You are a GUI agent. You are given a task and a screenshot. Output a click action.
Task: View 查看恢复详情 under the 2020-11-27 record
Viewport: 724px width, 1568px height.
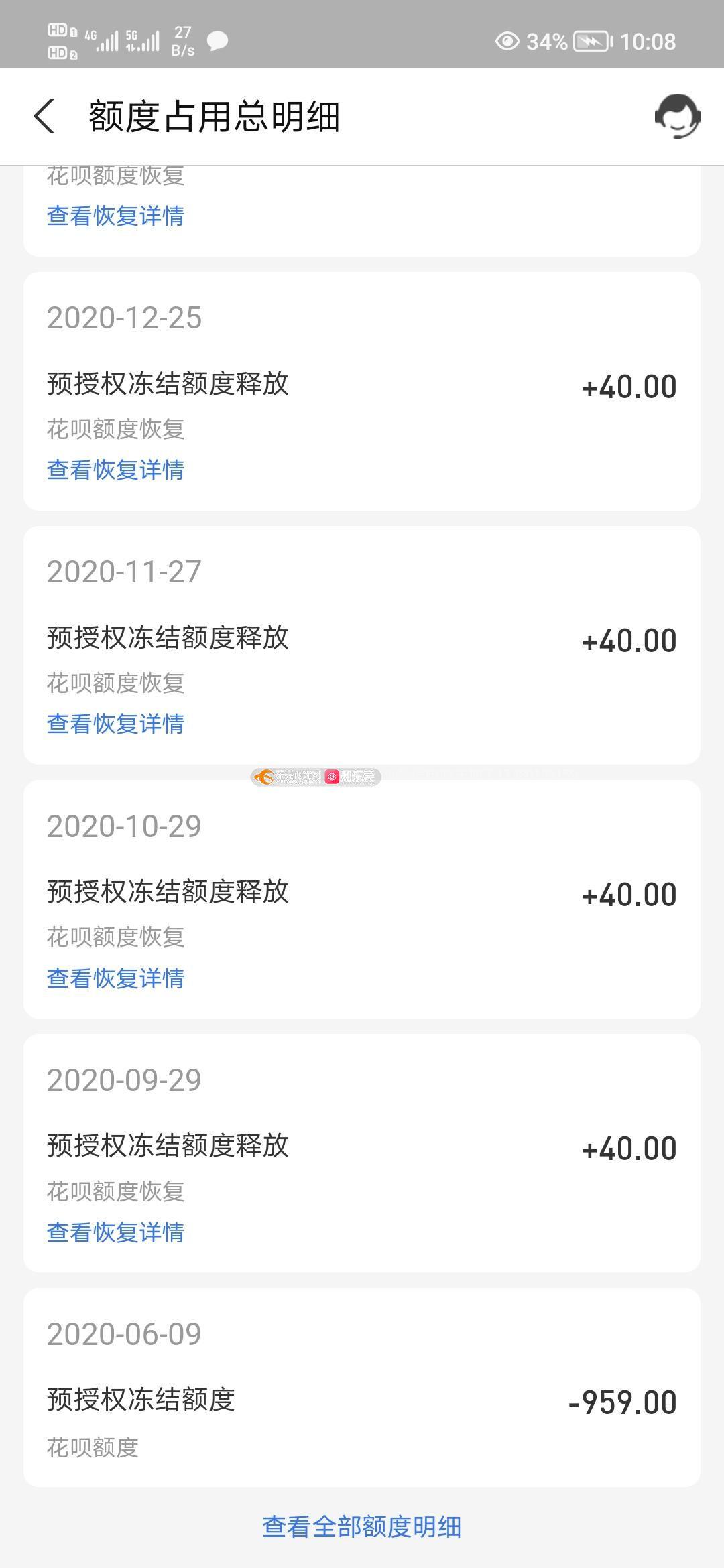tap(115, 724)
